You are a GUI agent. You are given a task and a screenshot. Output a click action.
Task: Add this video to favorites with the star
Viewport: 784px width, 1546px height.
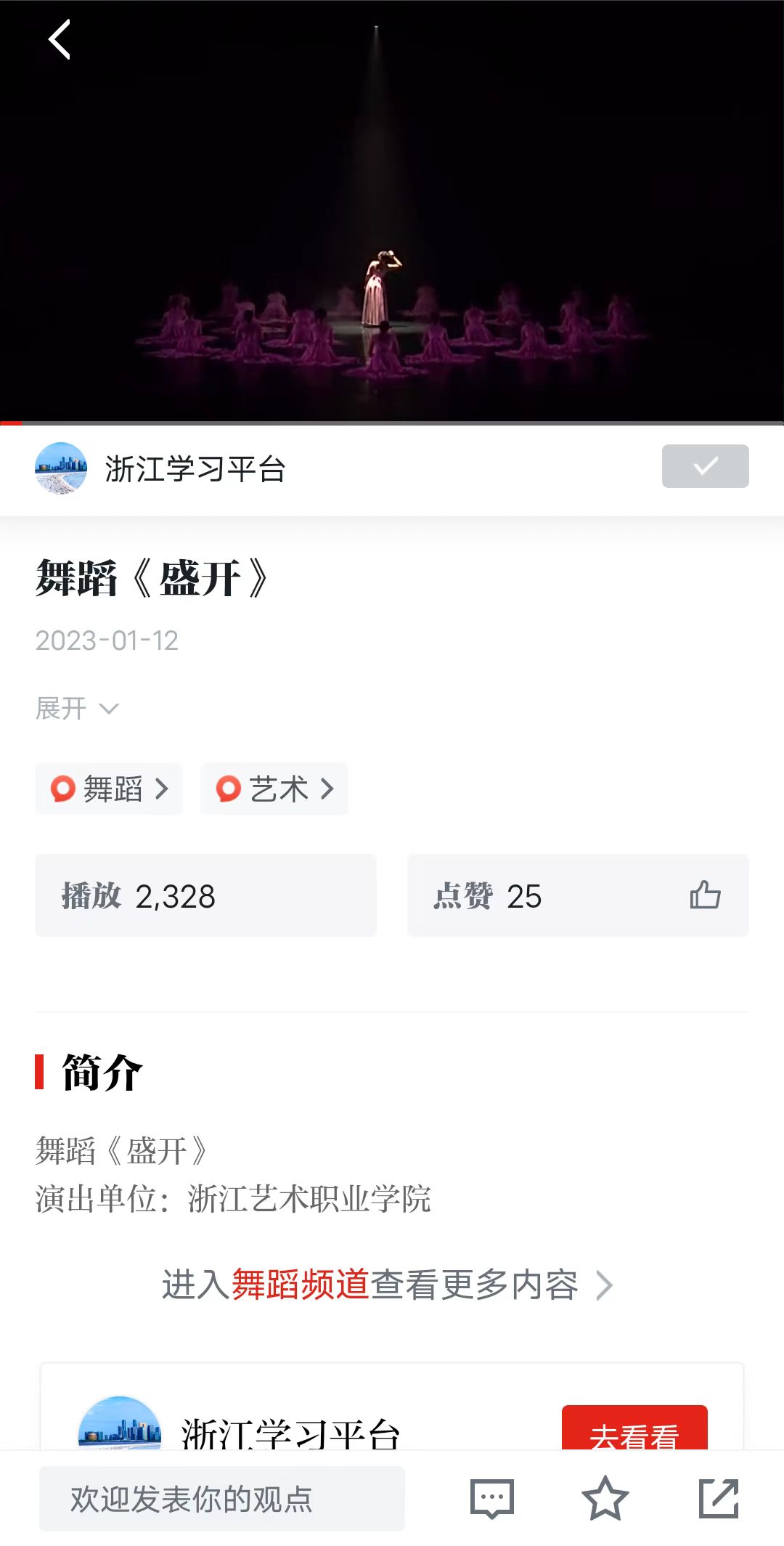[605, 1499]
